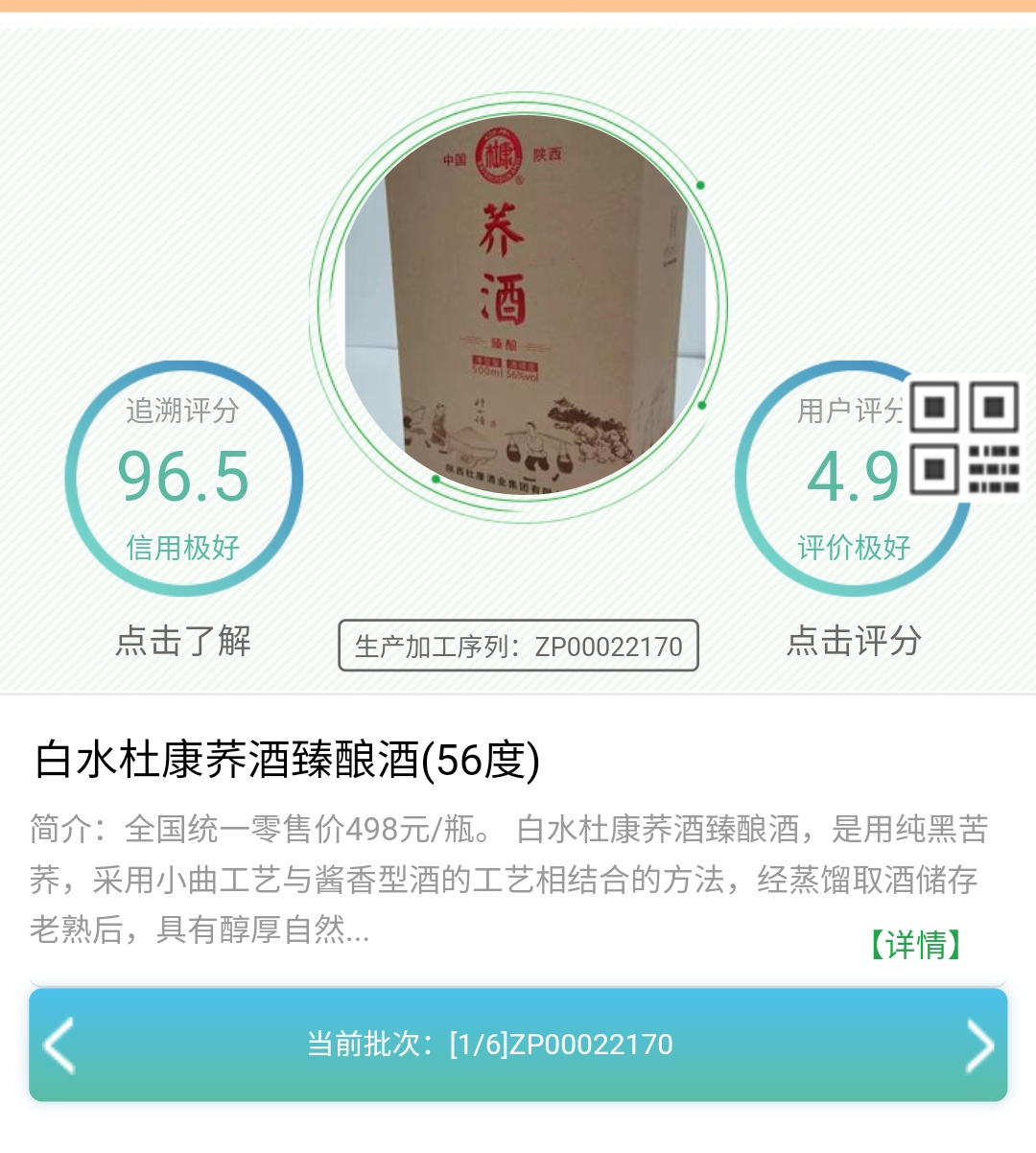Go to the next batch arrow
Screen dimensions: 1036x1153
point(978,1045)
